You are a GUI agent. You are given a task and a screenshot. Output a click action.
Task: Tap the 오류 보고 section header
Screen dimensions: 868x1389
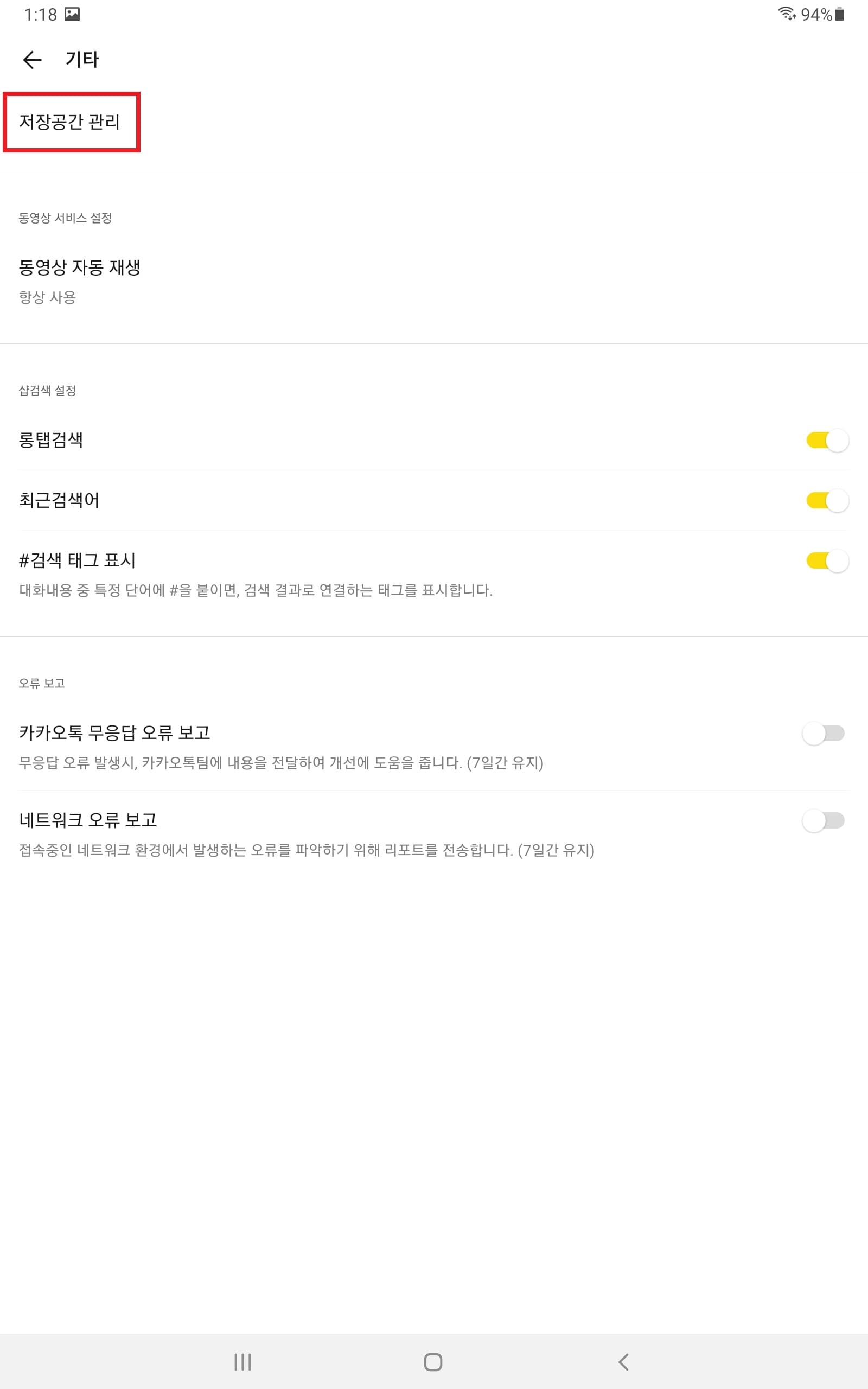pyautogui.click(x=41, y=683)
